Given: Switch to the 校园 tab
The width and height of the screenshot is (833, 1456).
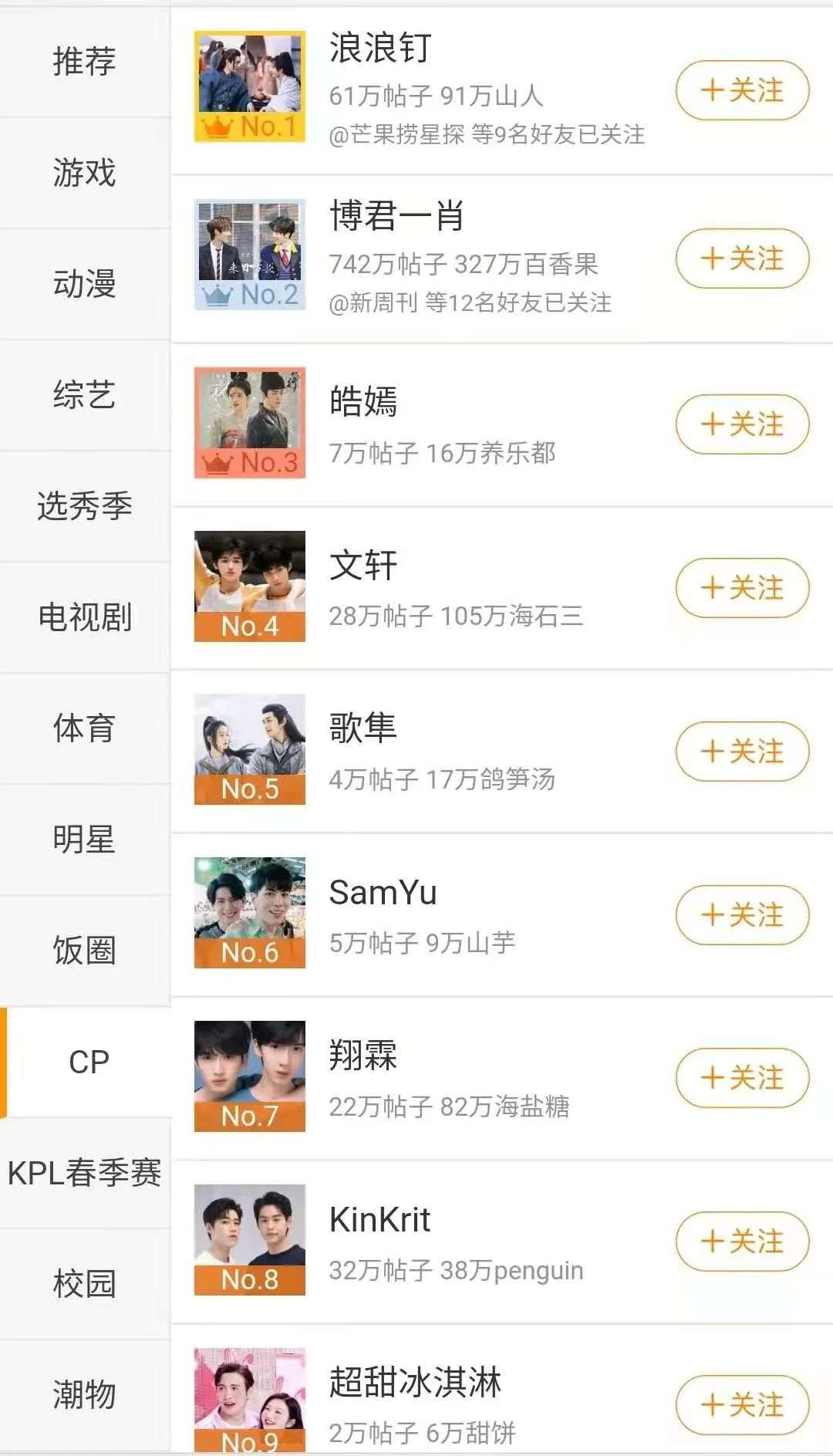Looking at the screenshot, I should pos(84,1284).
